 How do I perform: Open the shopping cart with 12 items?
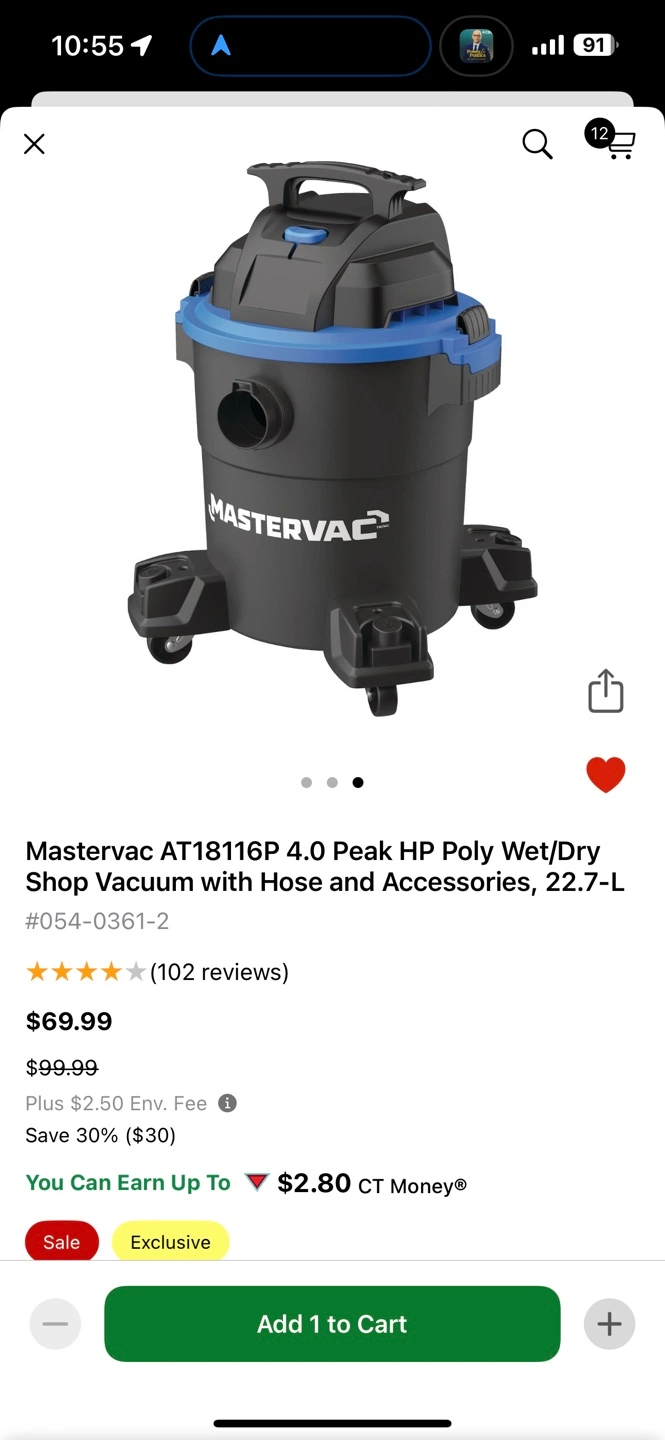point(611,140)
